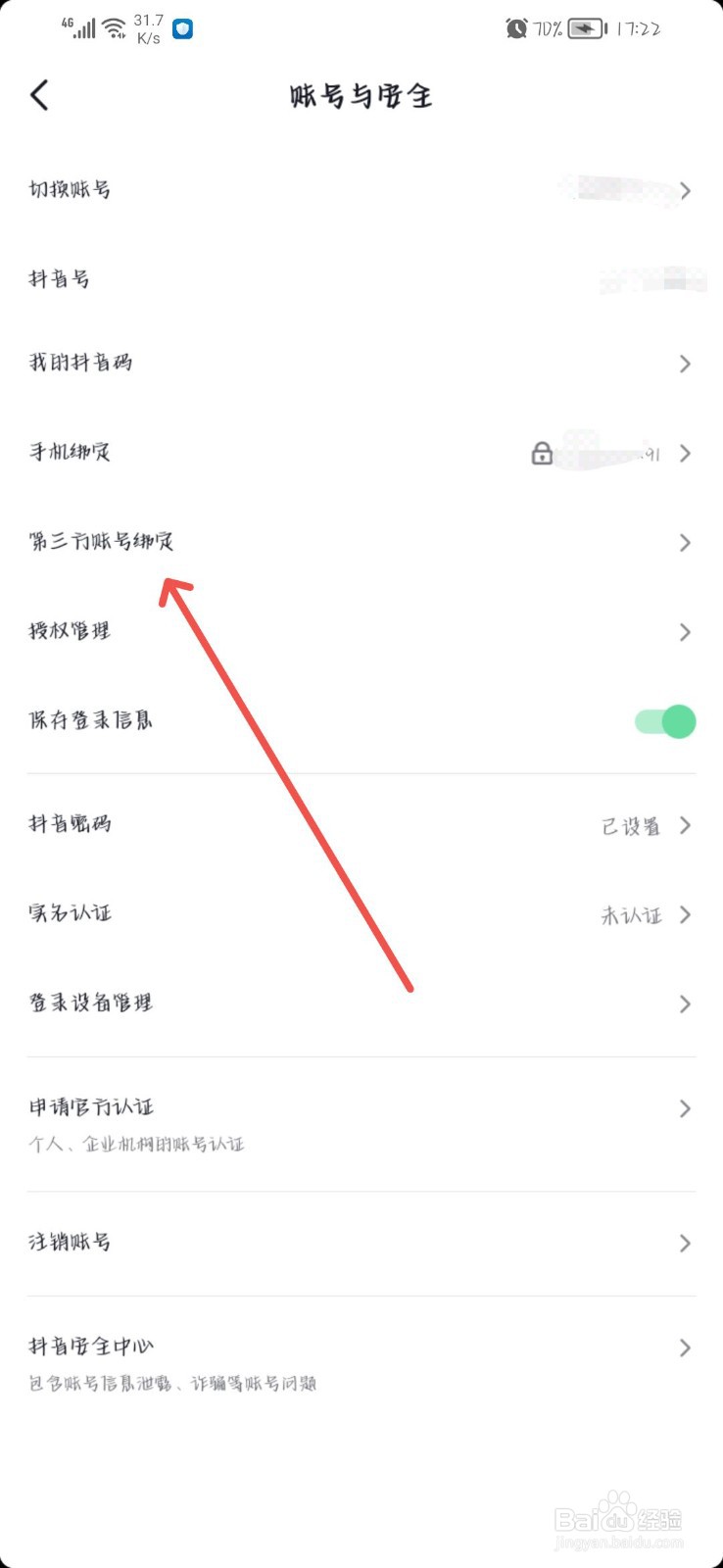Open the 切换账号 switch account entry

point(361,190)
